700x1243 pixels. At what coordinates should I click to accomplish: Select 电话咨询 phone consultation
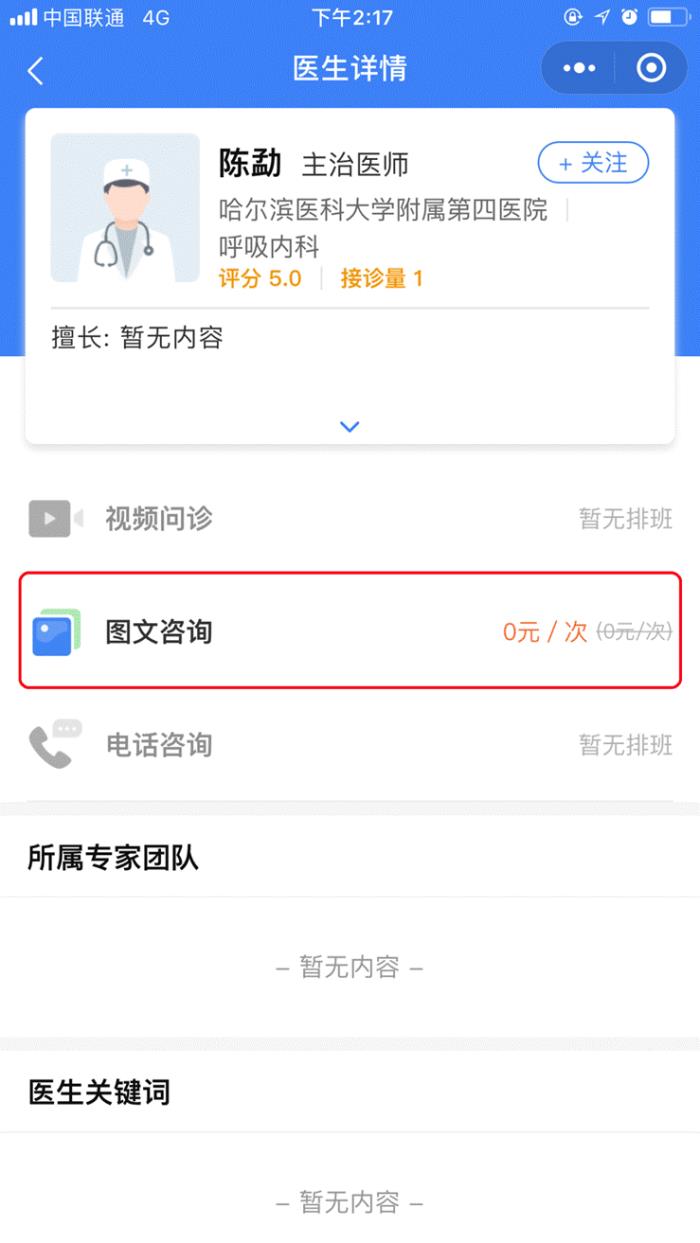[350, 745]
